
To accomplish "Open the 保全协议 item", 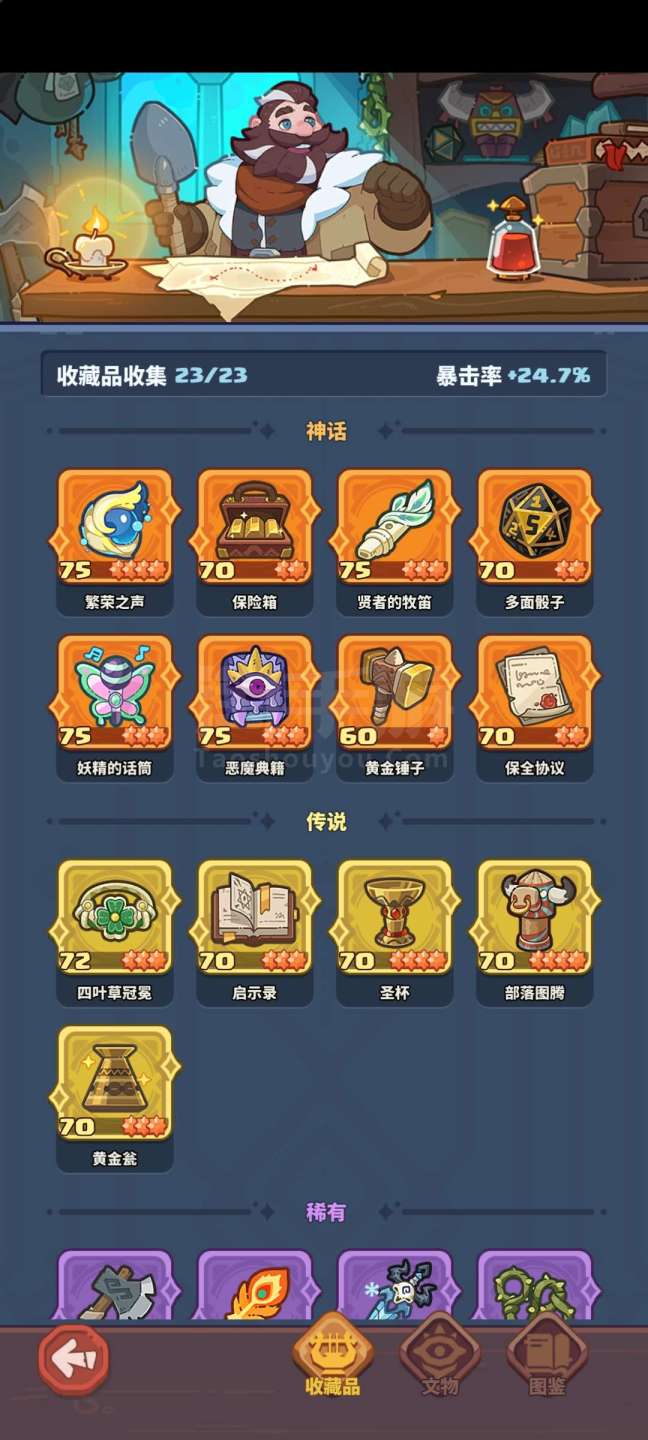I will tap(535, 693).
